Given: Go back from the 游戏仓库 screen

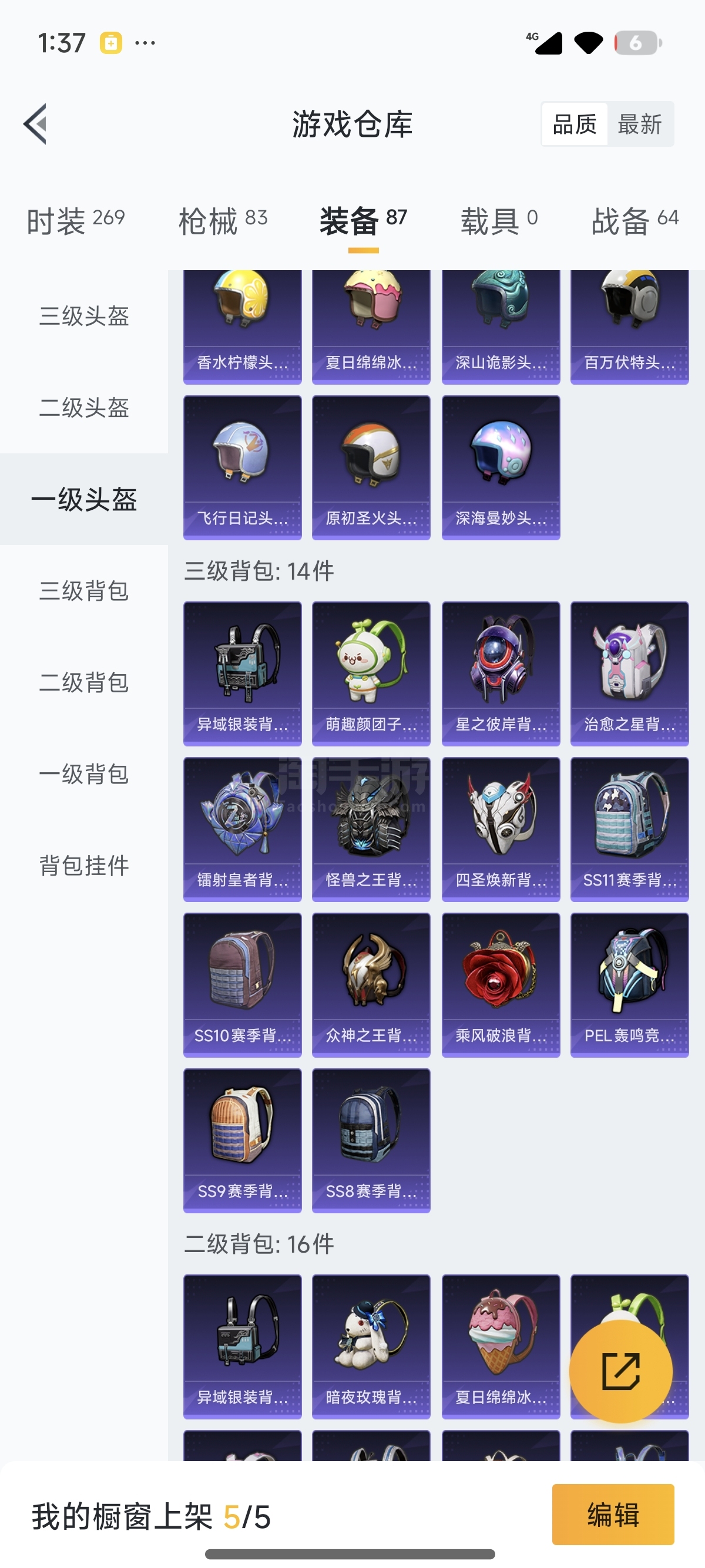Looking at the screenshot, I should [x=35, y=124].
